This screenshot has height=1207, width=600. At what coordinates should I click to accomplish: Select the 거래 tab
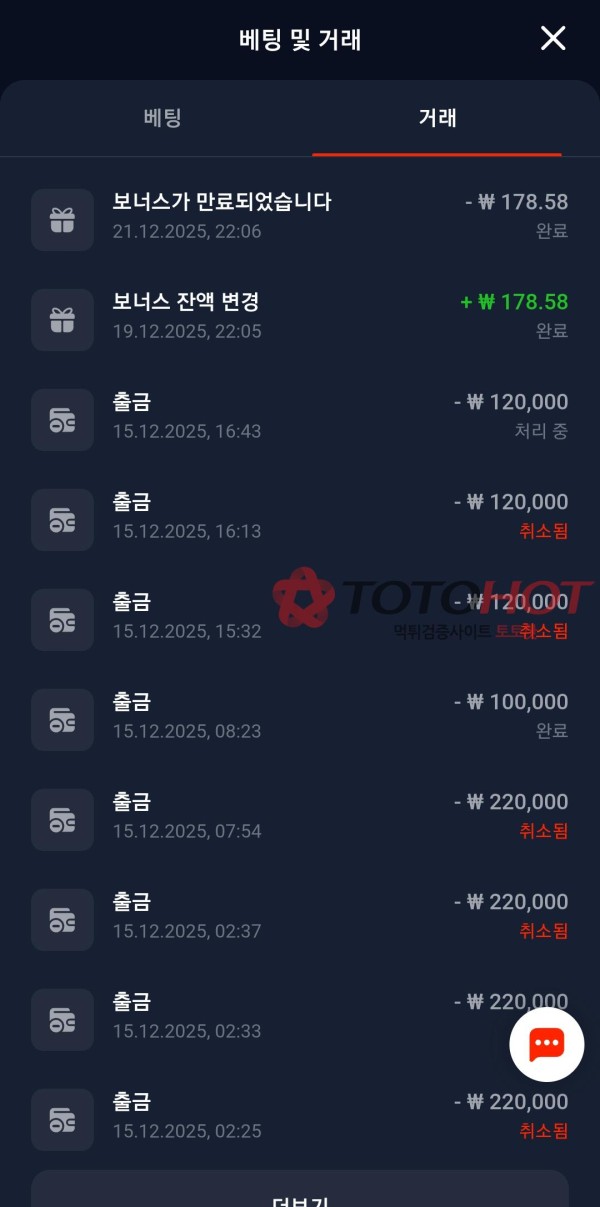[437, 118]
